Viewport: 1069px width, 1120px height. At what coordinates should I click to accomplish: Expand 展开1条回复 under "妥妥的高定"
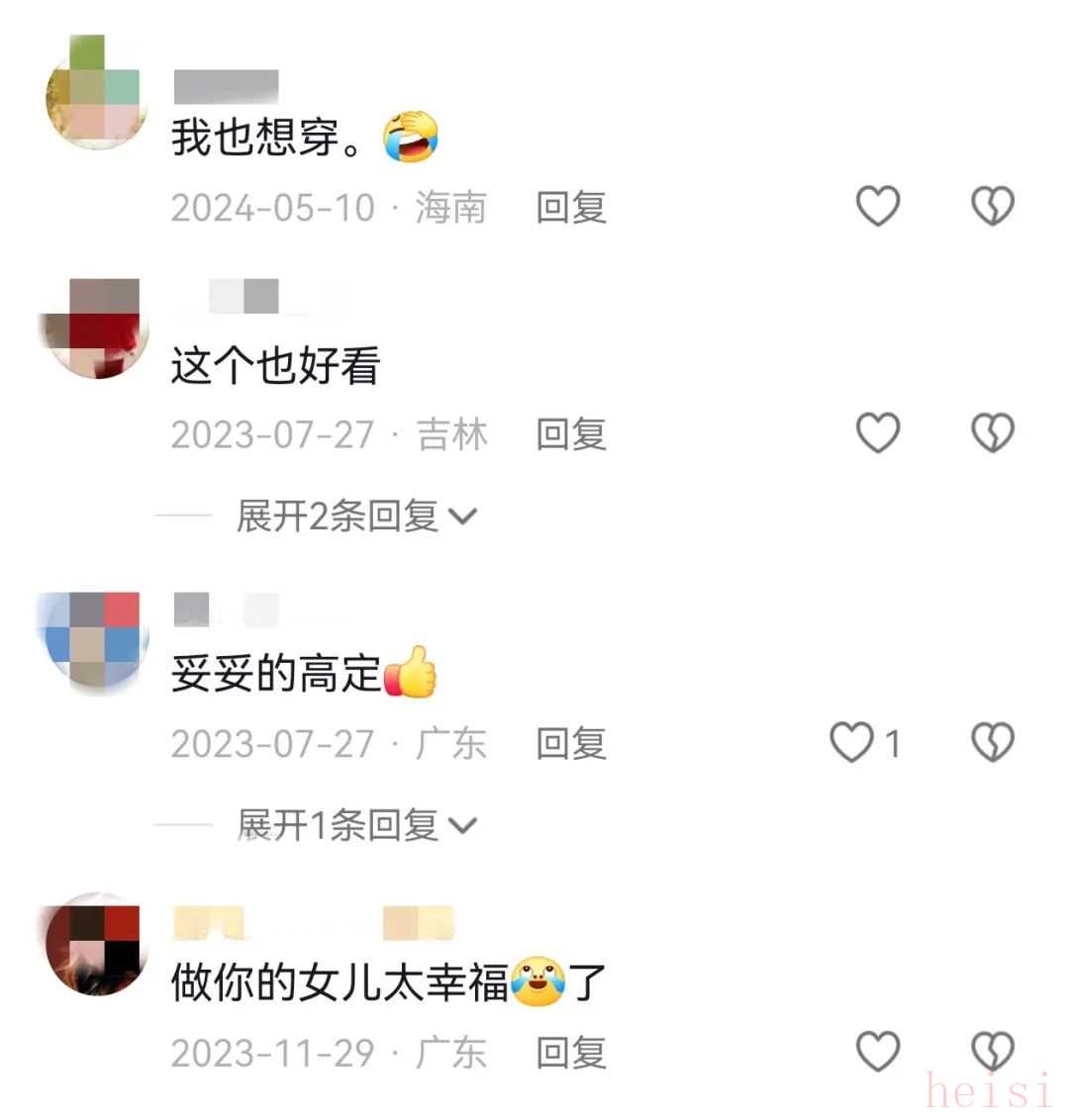[356, 824]
